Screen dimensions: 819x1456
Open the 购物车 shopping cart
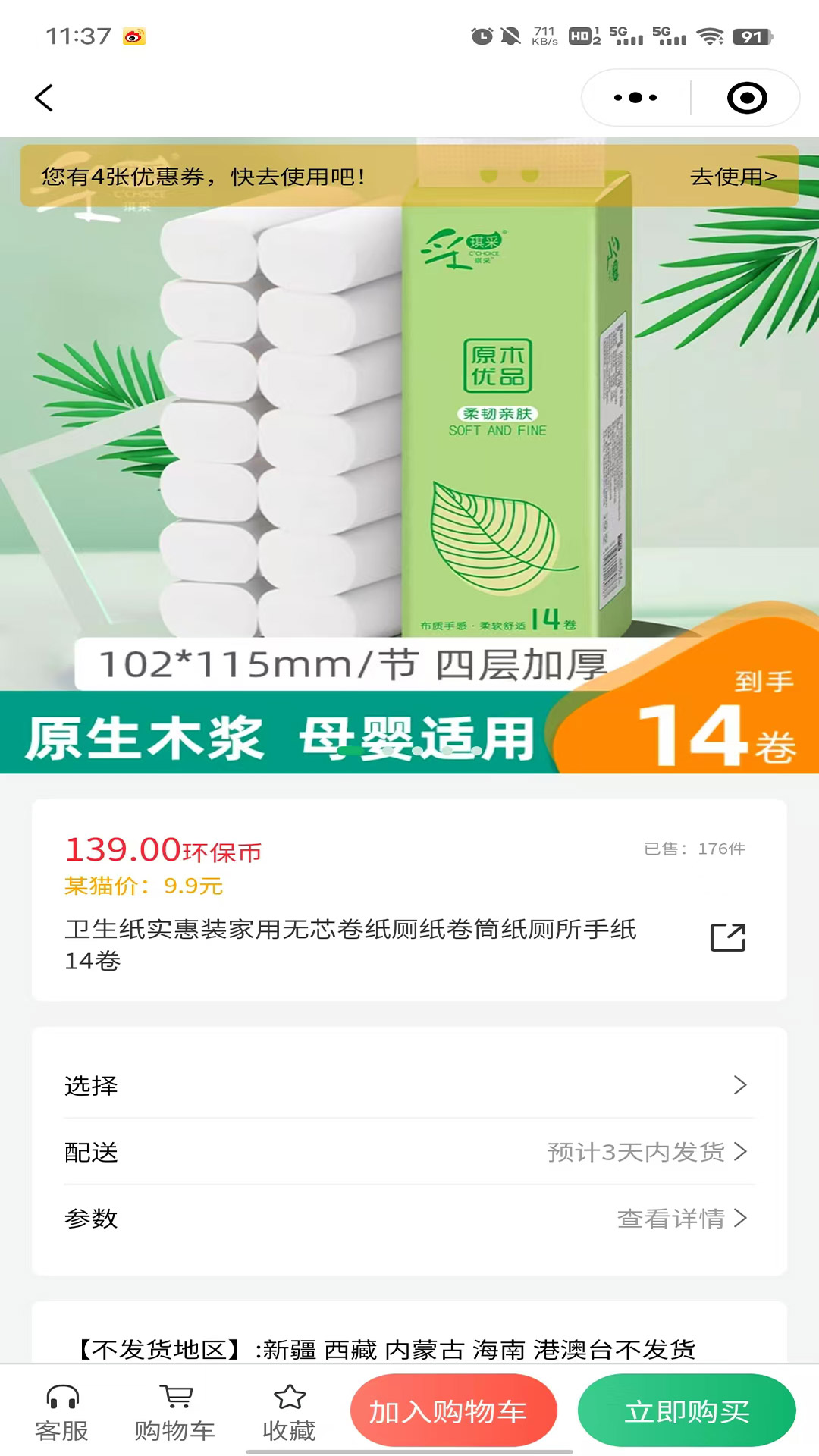tap(175, 1413)
